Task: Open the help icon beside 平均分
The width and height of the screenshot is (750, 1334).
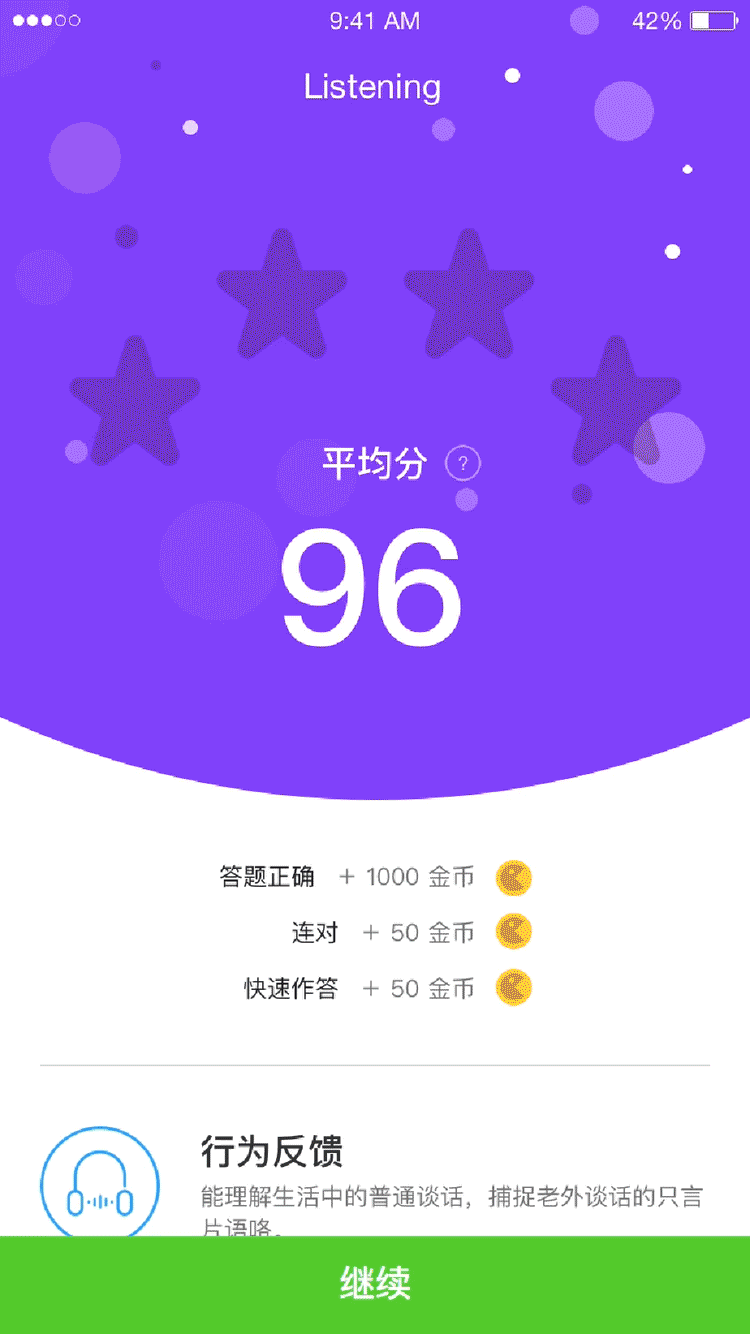Action: 463,464
